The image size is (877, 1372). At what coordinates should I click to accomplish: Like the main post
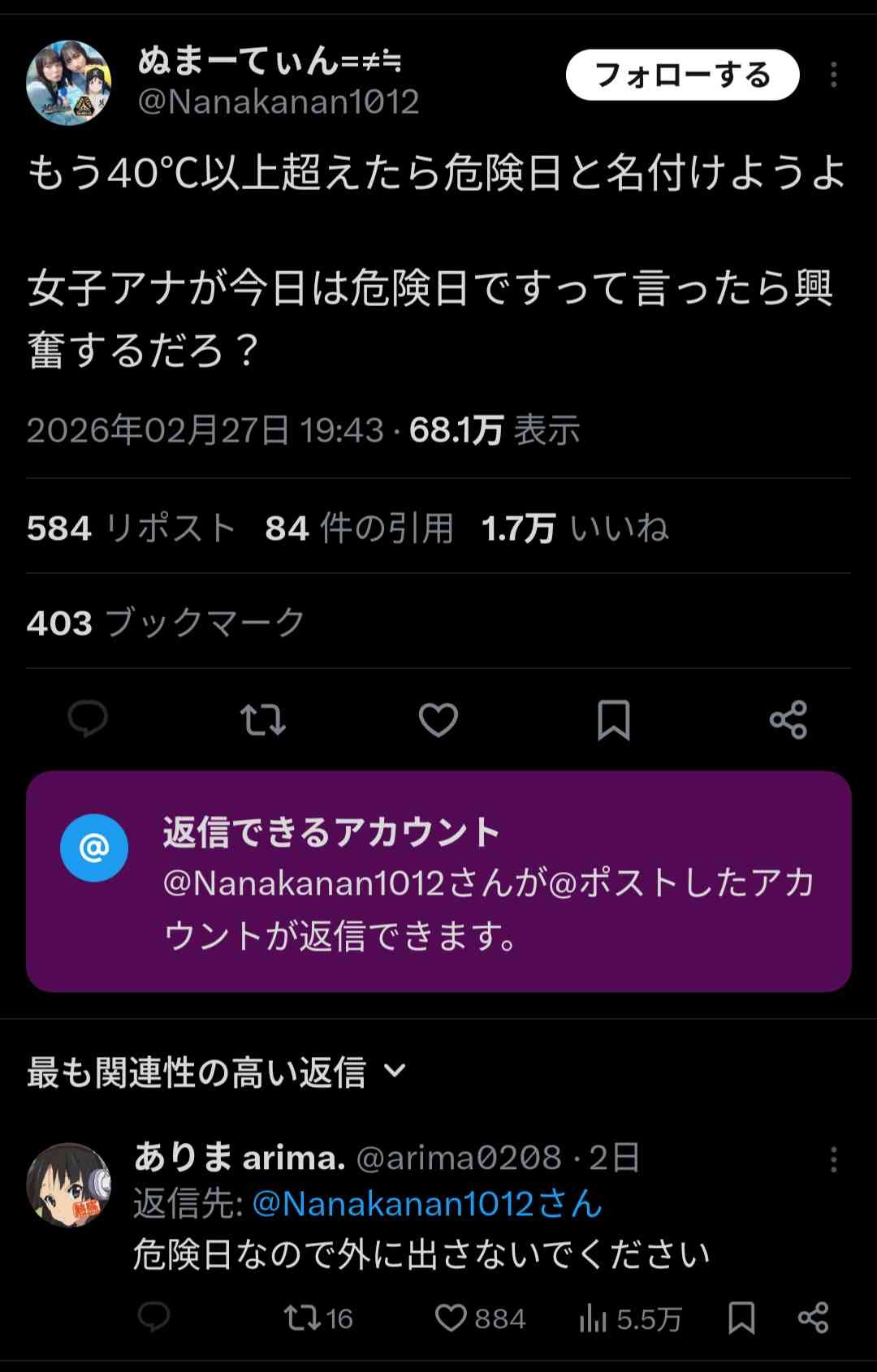[438, 719]
